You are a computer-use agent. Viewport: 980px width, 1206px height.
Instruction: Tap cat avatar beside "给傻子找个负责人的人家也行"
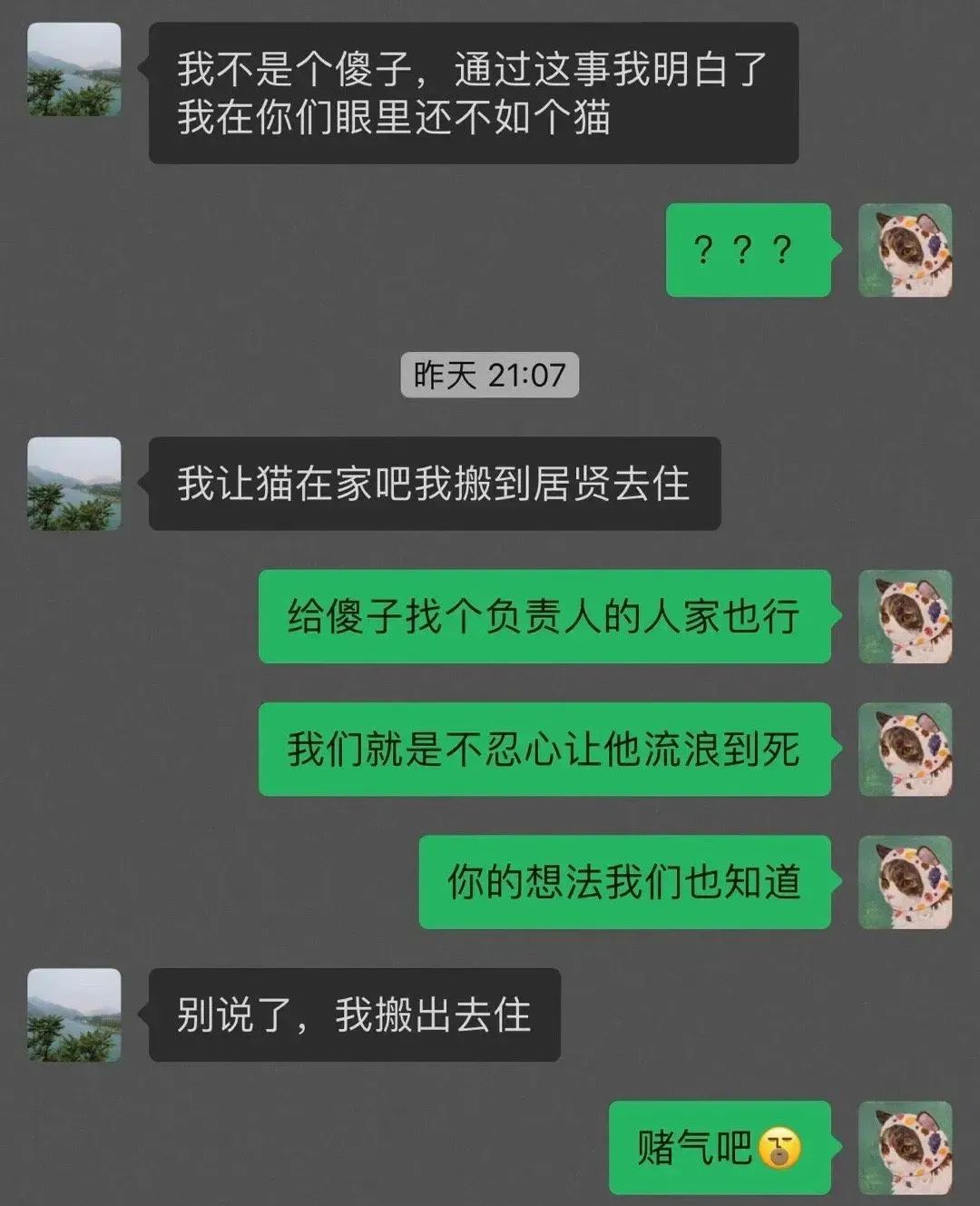(905, 616)
